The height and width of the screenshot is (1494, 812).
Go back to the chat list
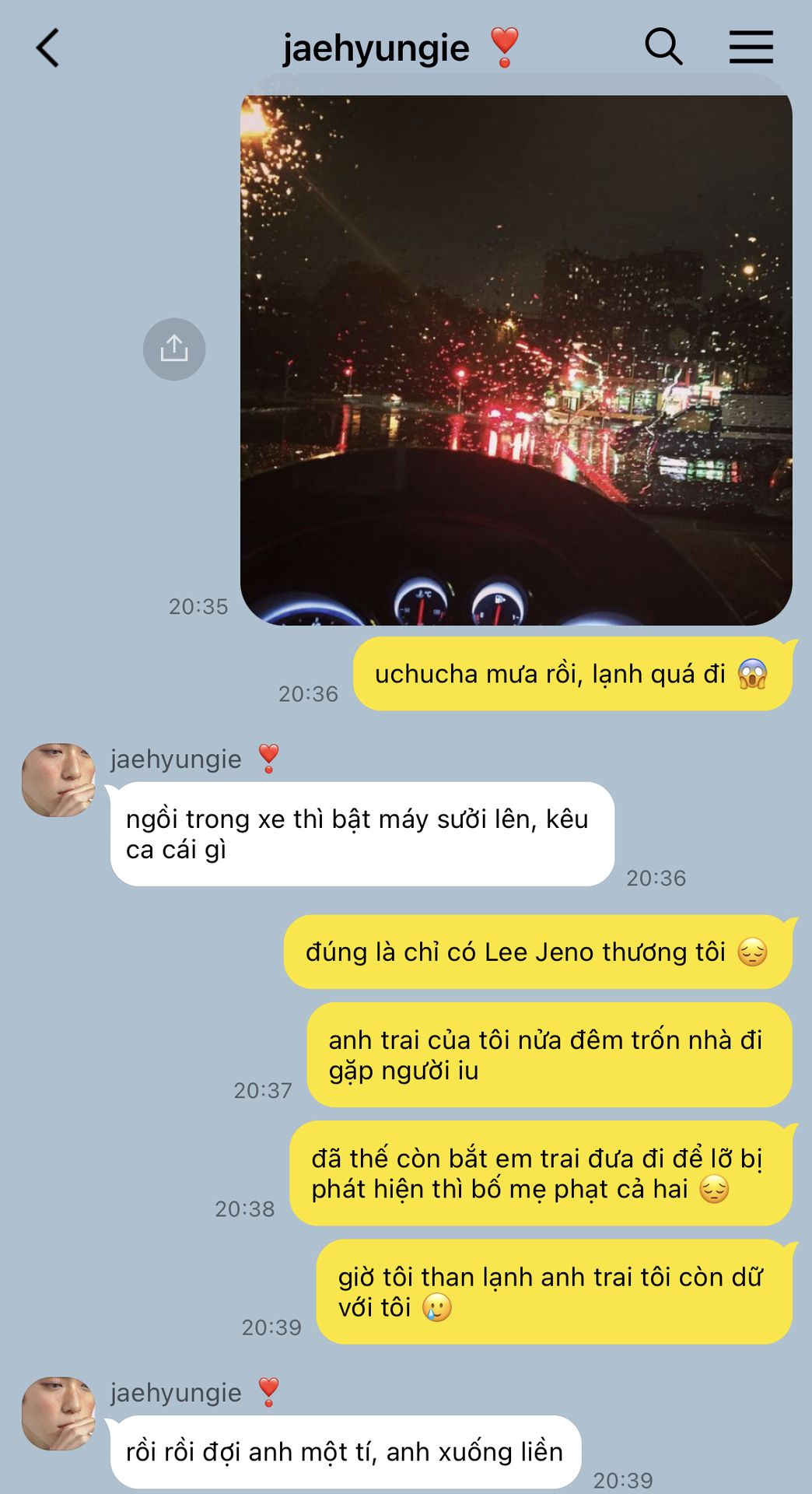tap(48, 47)
